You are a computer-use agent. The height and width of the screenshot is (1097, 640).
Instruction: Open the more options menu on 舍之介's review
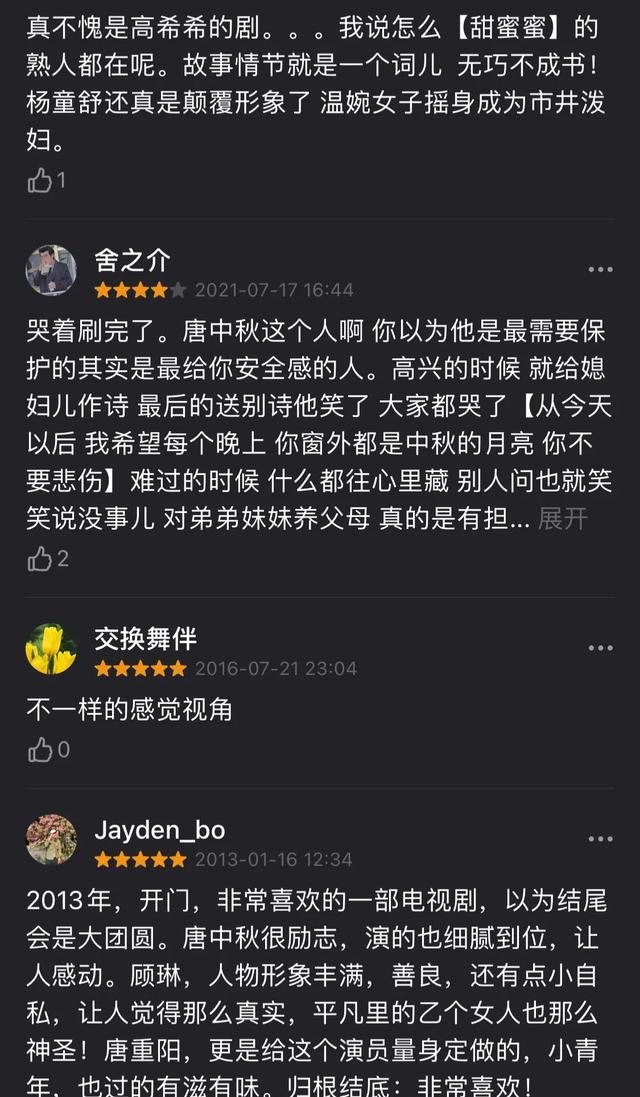tap(600, 270)
